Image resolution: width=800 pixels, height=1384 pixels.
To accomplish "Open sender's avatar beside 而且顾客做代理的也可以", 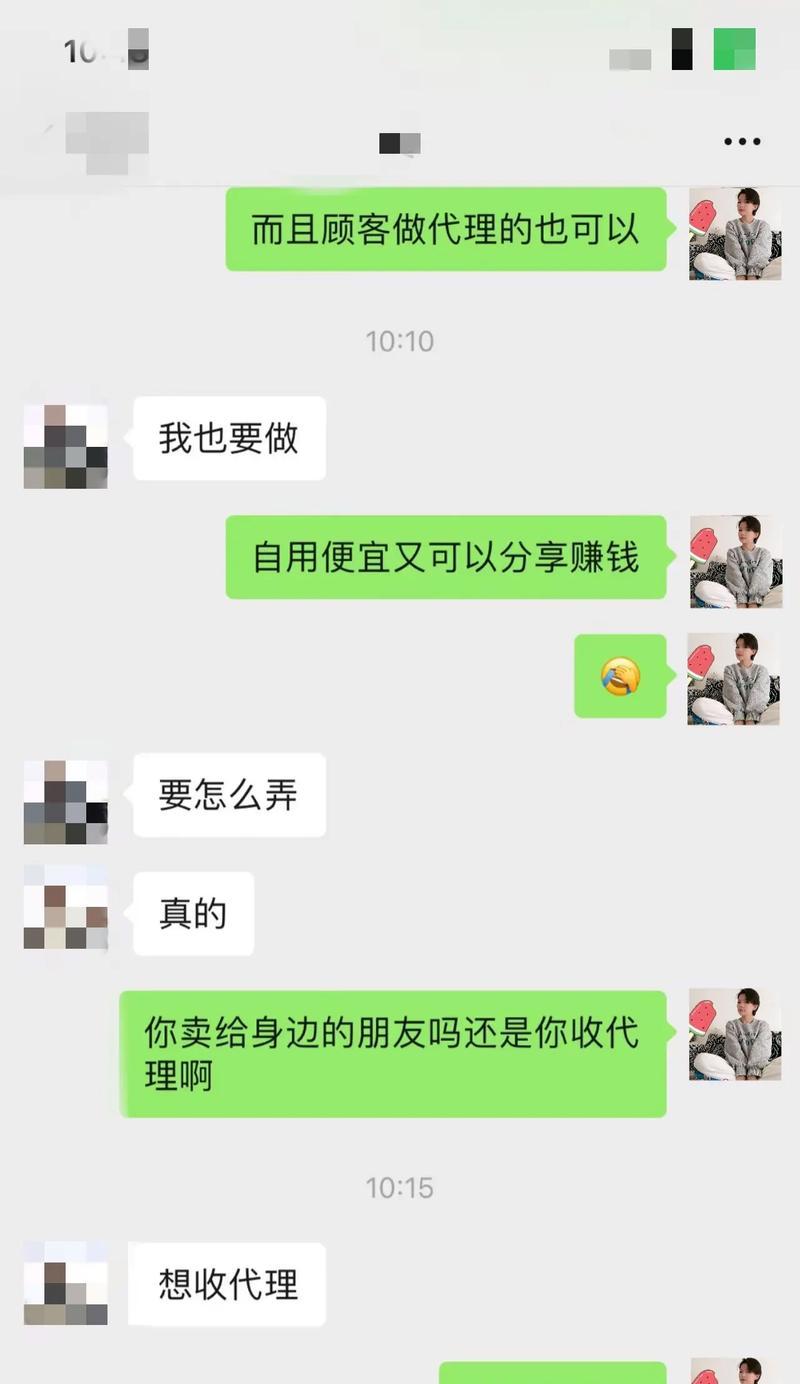I will pyautogui.click(x=735, y=233).
